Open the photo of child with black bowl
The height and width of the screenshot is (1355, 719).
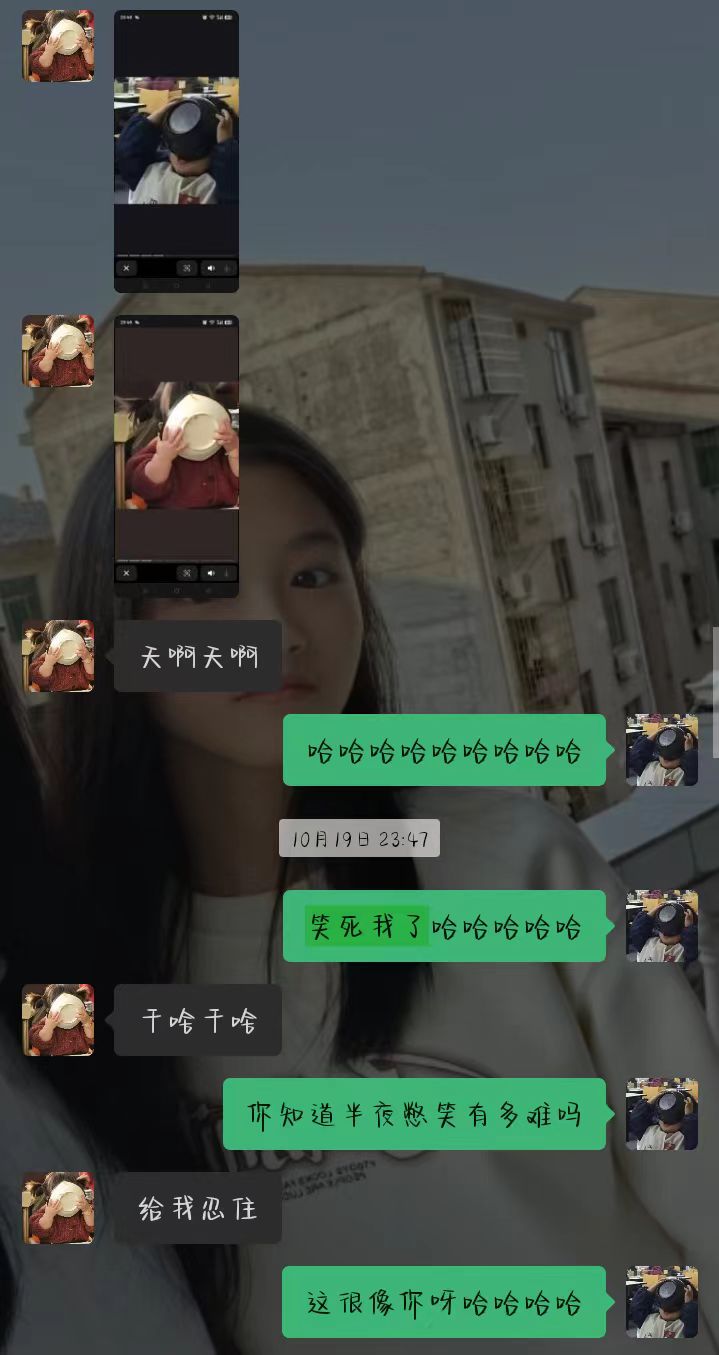pyautogui.click(x=176, y=151)
